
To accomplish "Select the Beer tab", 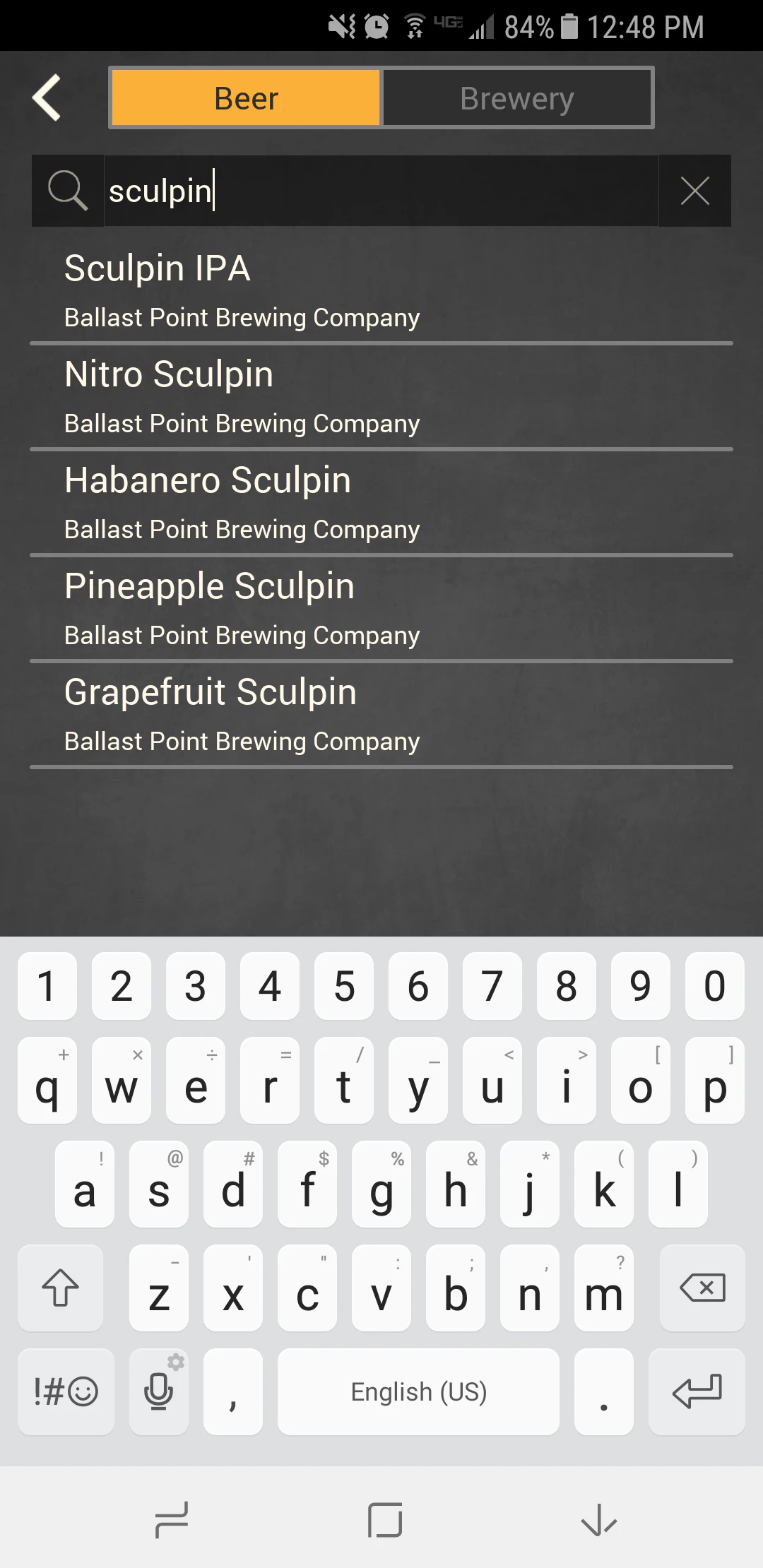I will pos(246,98).
